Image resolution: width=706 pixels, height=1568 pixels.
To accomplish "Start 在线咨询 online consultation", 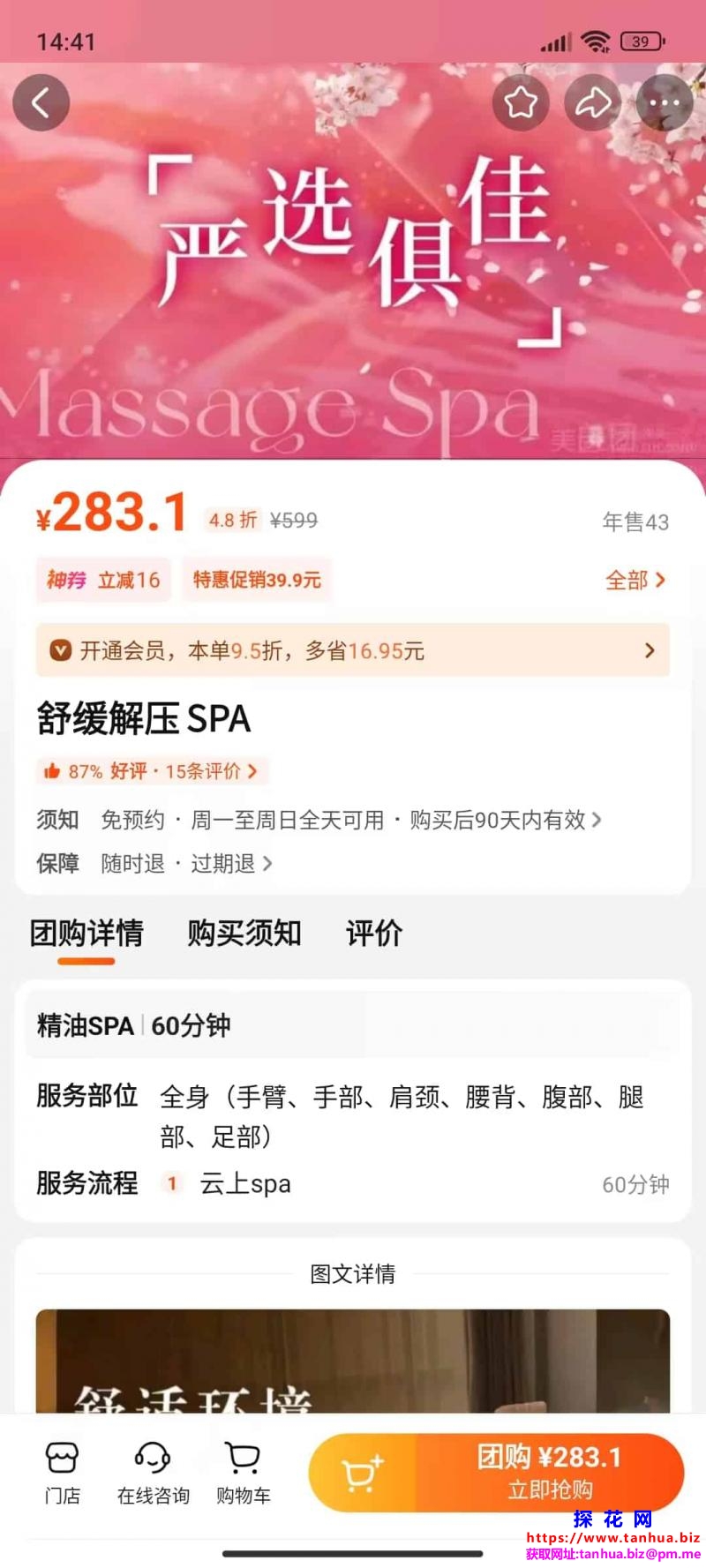I will click(x=153, y=1472).
